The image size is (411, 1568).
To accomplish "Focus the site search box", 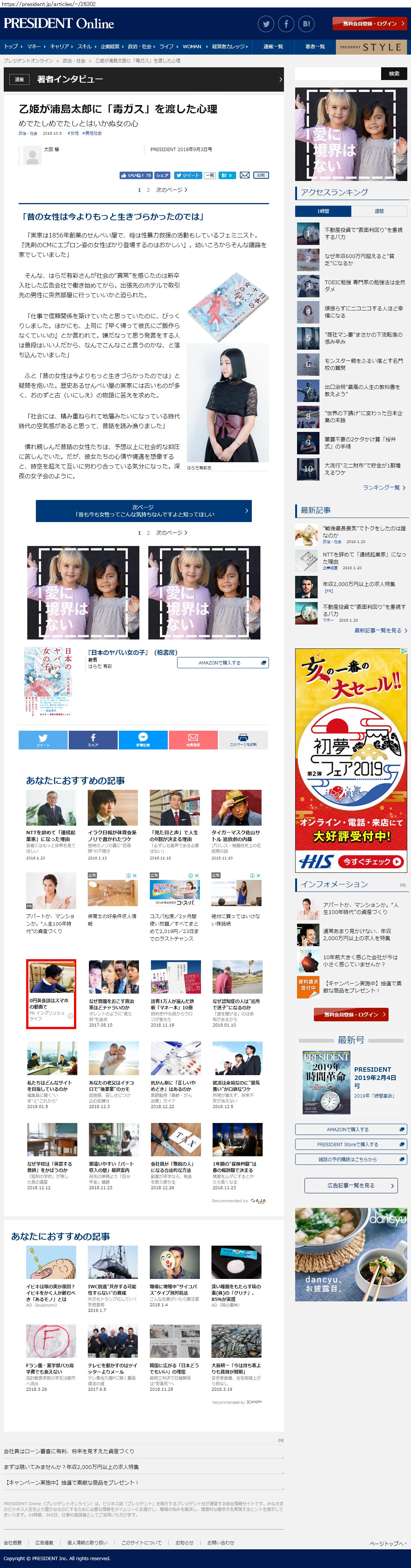I will coord(337,74).
